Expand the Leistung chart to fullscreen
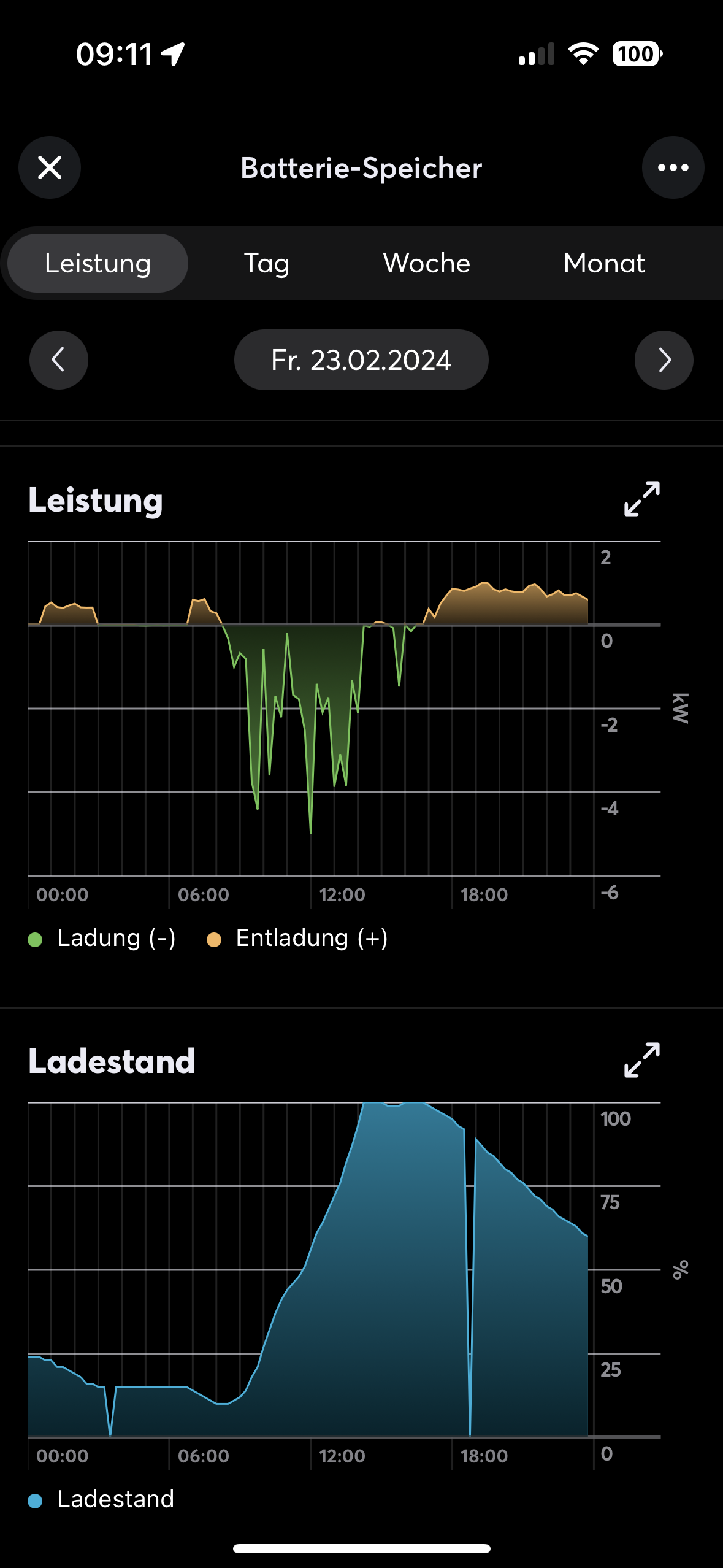Screen dimensions: 723x1568 coord(641,499)
